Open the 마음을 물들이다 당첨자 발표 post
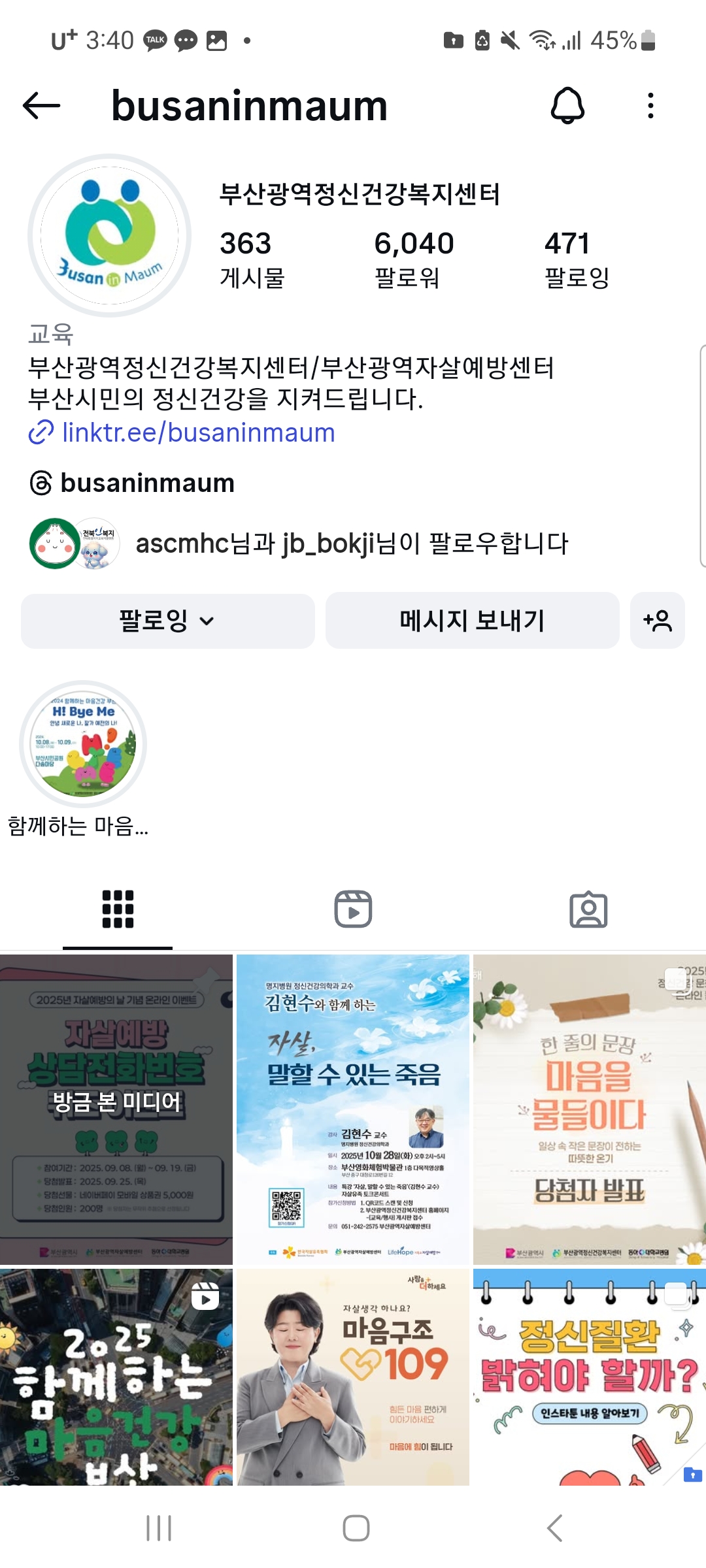Screen dimensions: 706x1568 click(x=589, y=1108)
